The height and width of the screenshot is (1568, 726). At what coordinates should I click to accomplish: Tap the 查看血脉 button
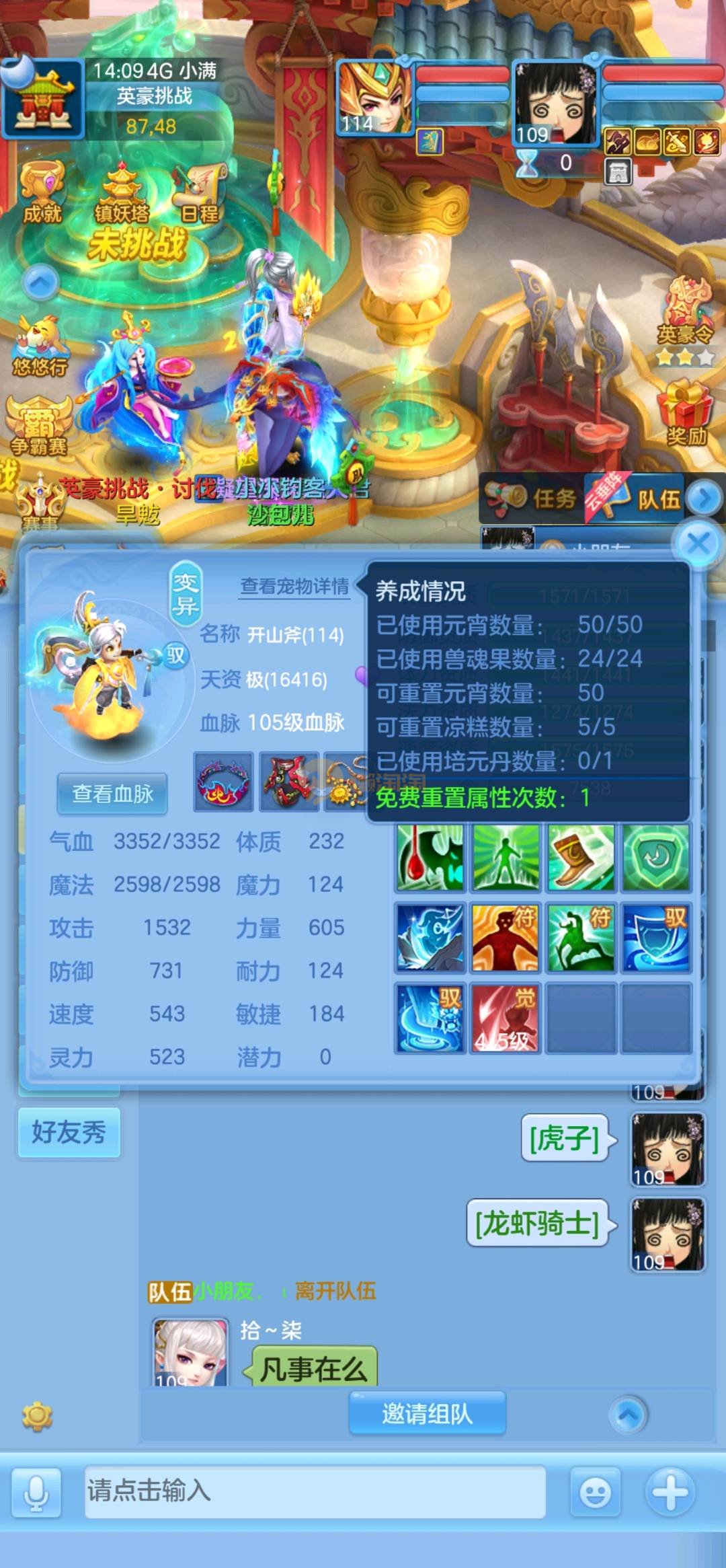pyautogui.click(x=112, y=794)
